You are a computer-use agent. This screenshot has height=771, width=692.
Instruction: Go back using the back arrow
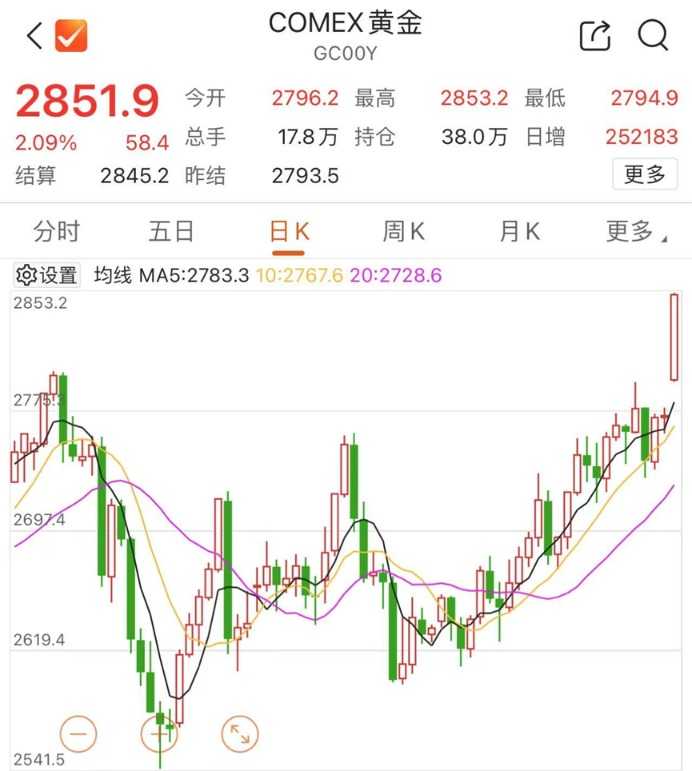pyautogui.click(x=35, y=37)
